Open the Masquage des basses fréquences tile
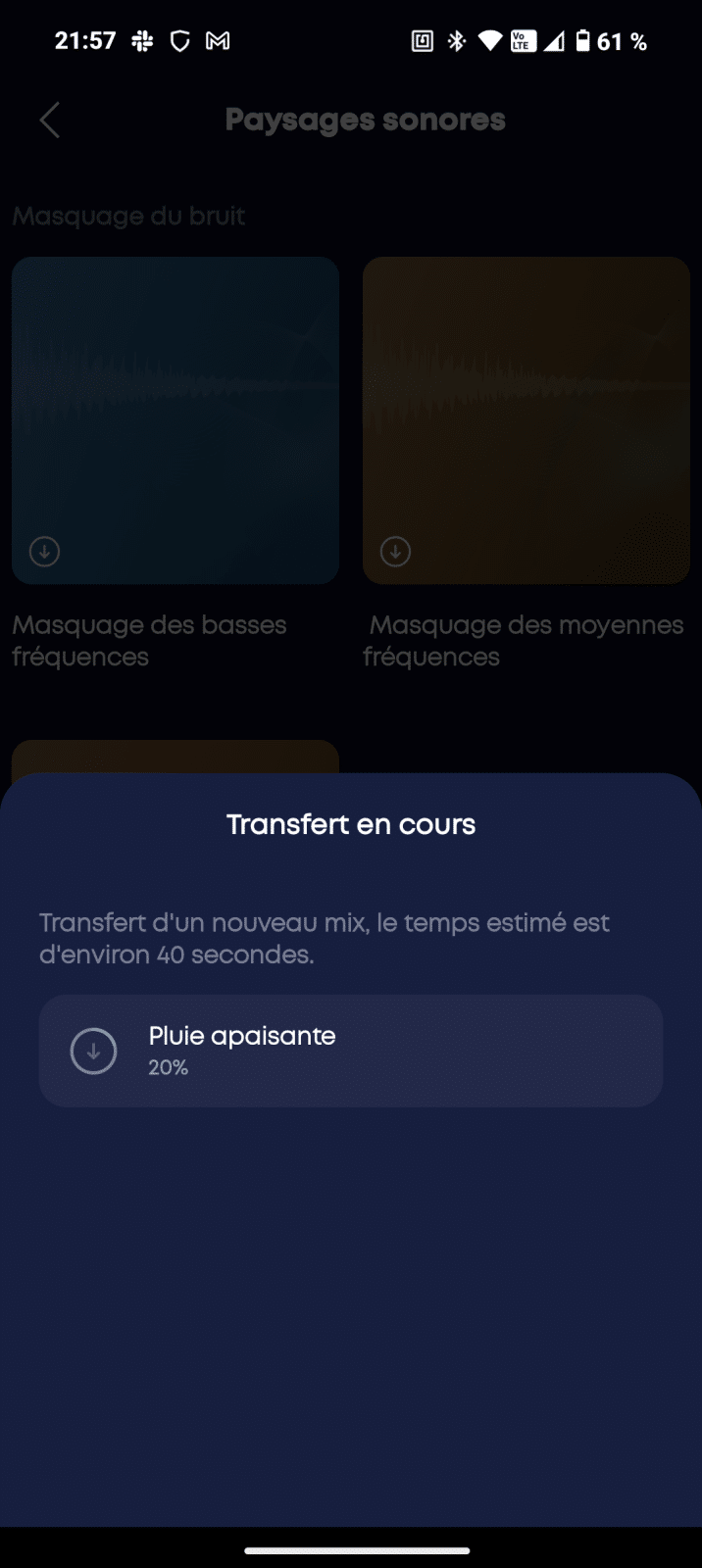Image resolution: width=702 pixels, height=1568 pixels. coord(175,420)
